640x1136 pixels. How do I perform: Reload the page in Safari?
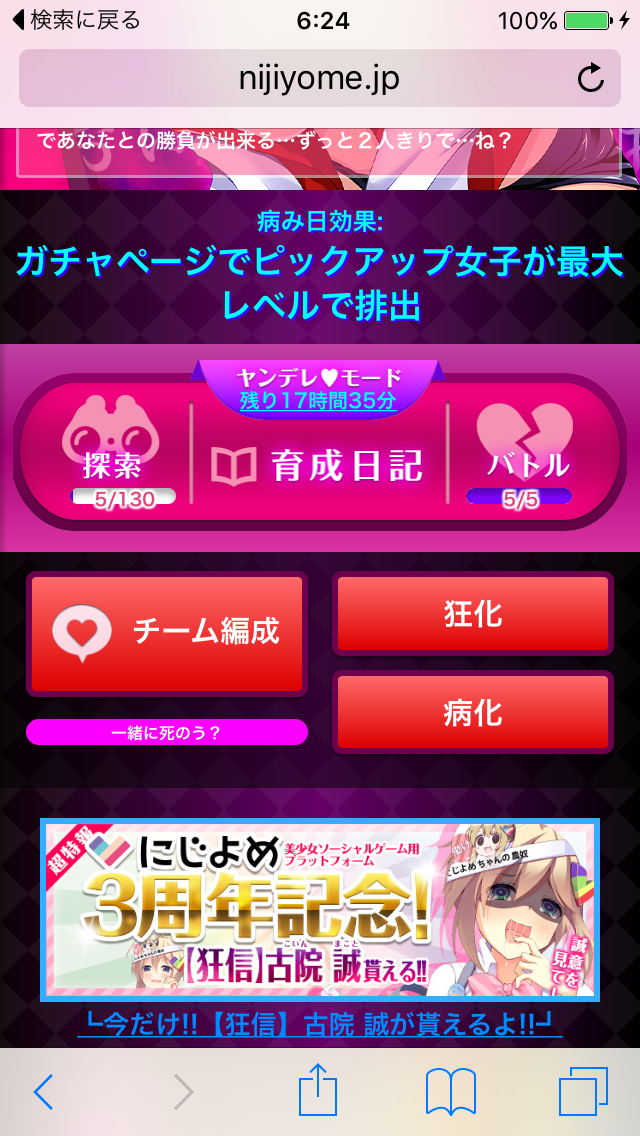(591, 78)
